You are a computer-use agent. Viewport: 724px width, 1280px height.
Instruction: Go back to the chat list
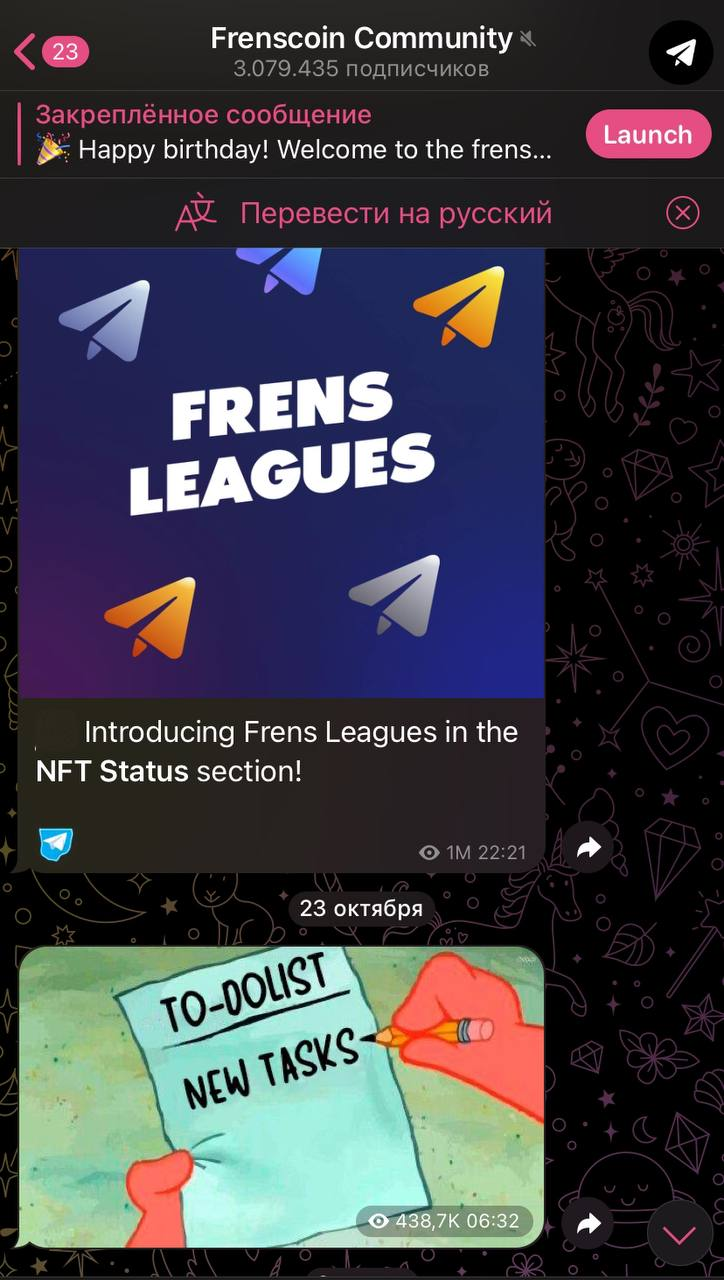(x=50, y=51)
